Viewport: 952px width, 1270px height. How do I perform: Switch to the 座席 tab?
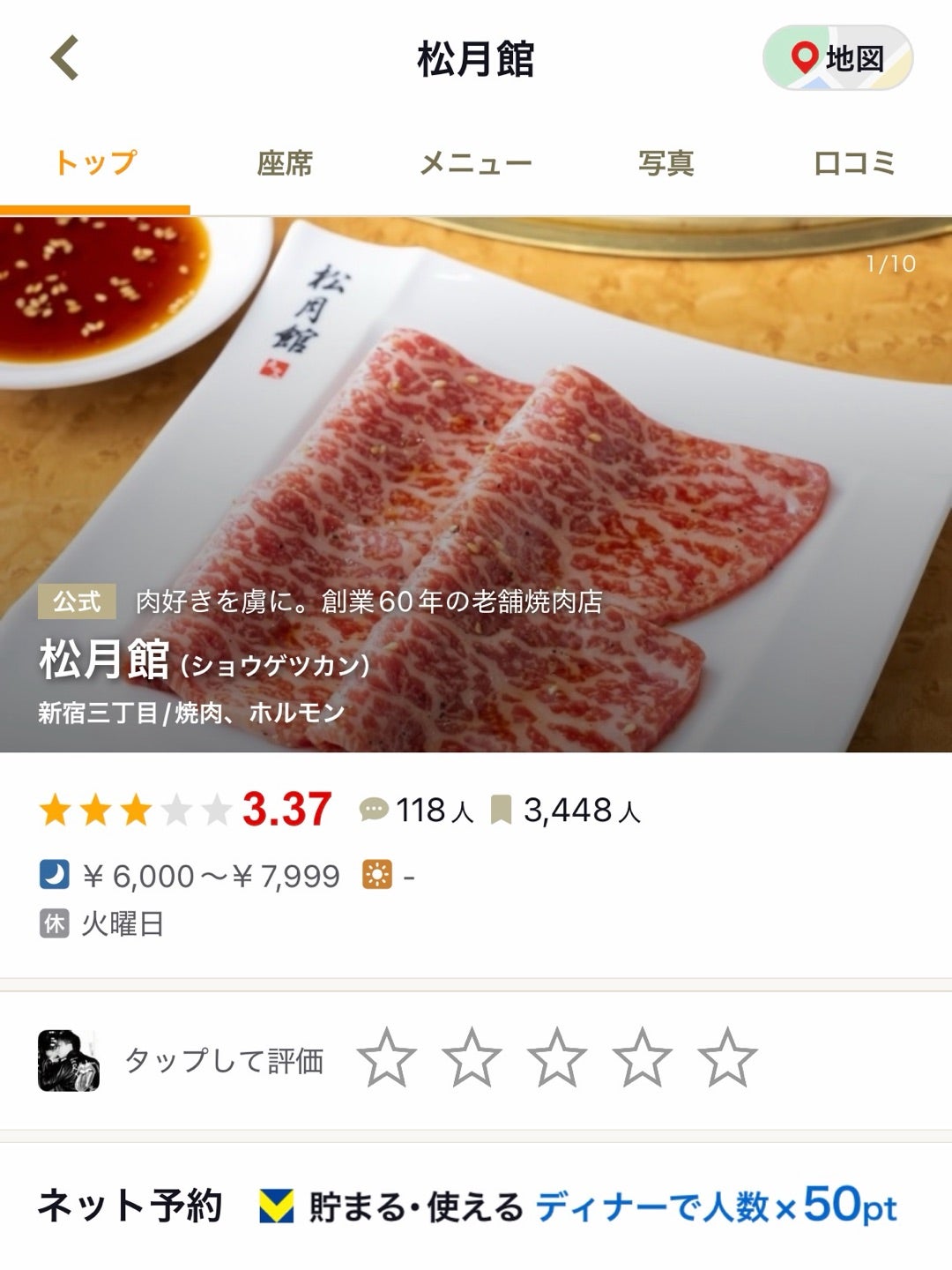[x=285, y=163]
